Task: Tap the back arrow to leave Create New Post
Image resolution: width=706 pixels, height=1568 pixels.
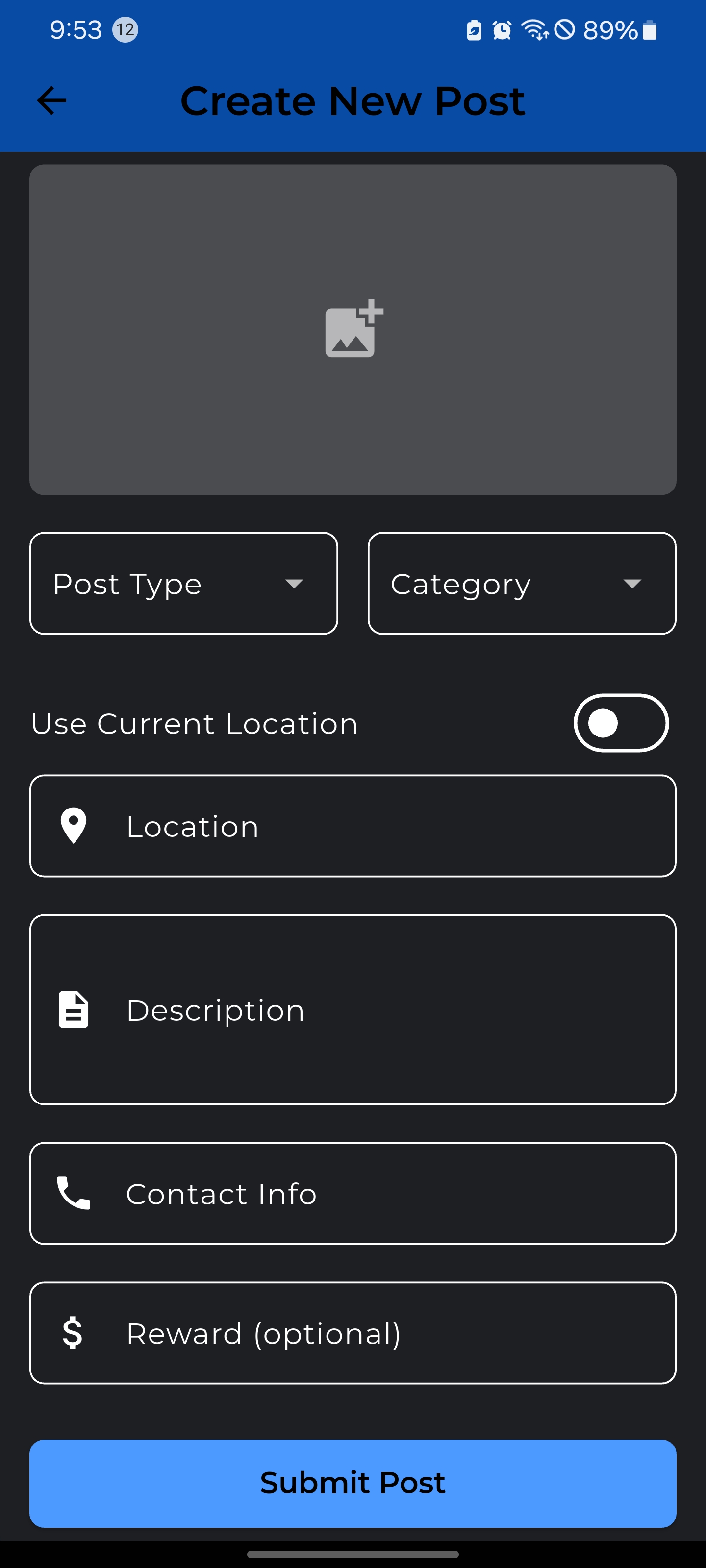Action: 52,100
